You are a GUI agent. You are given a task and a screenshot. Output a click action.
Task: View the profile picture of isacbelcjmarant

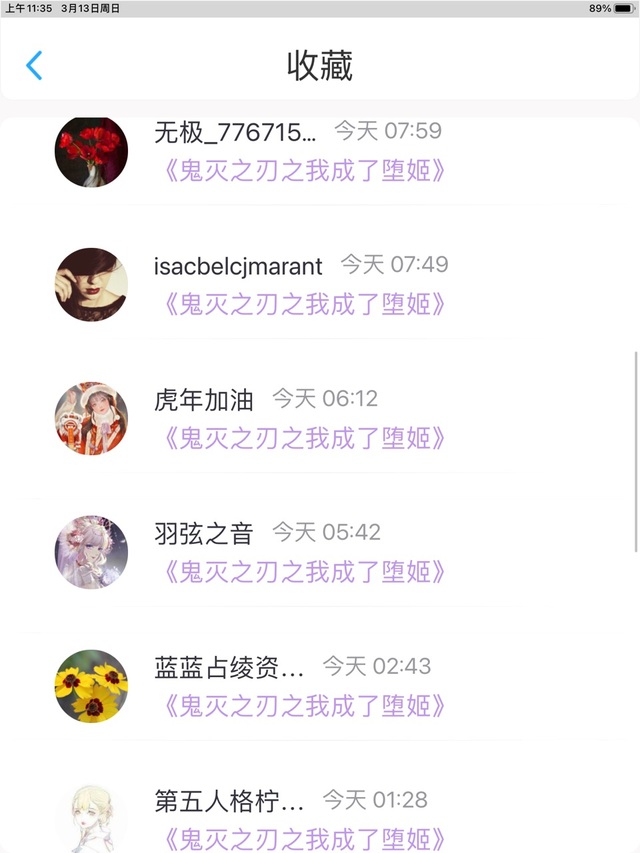91,285
